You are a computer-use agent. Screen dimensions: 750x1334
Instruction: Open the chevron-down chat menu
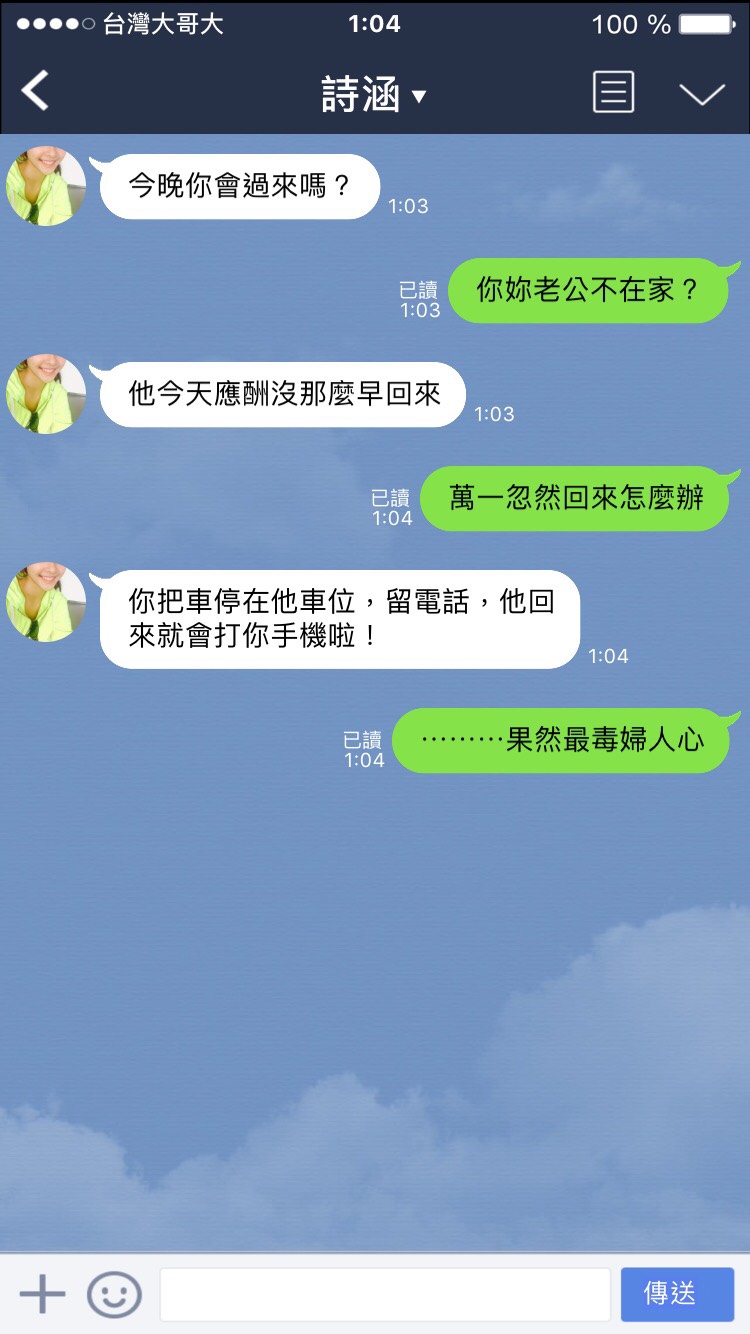tap(701, 94)
